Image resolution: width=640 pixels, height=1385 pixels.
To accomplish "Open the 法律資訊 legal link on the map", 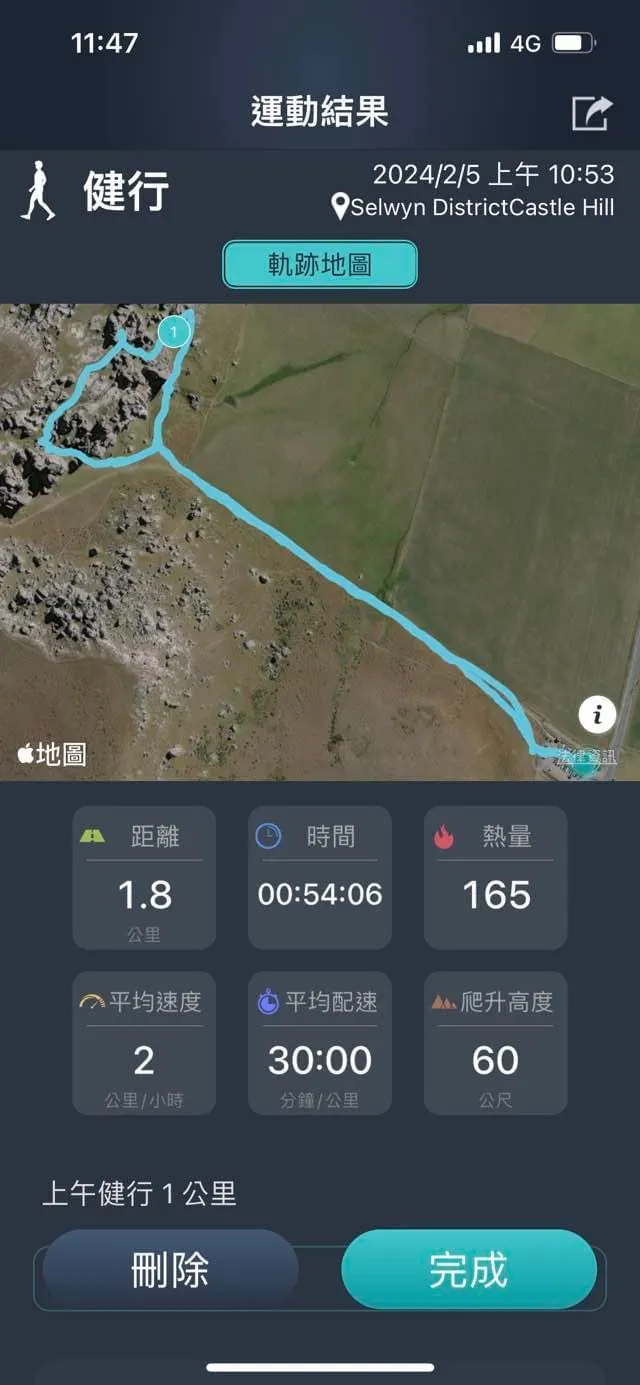I will point(588,758).
